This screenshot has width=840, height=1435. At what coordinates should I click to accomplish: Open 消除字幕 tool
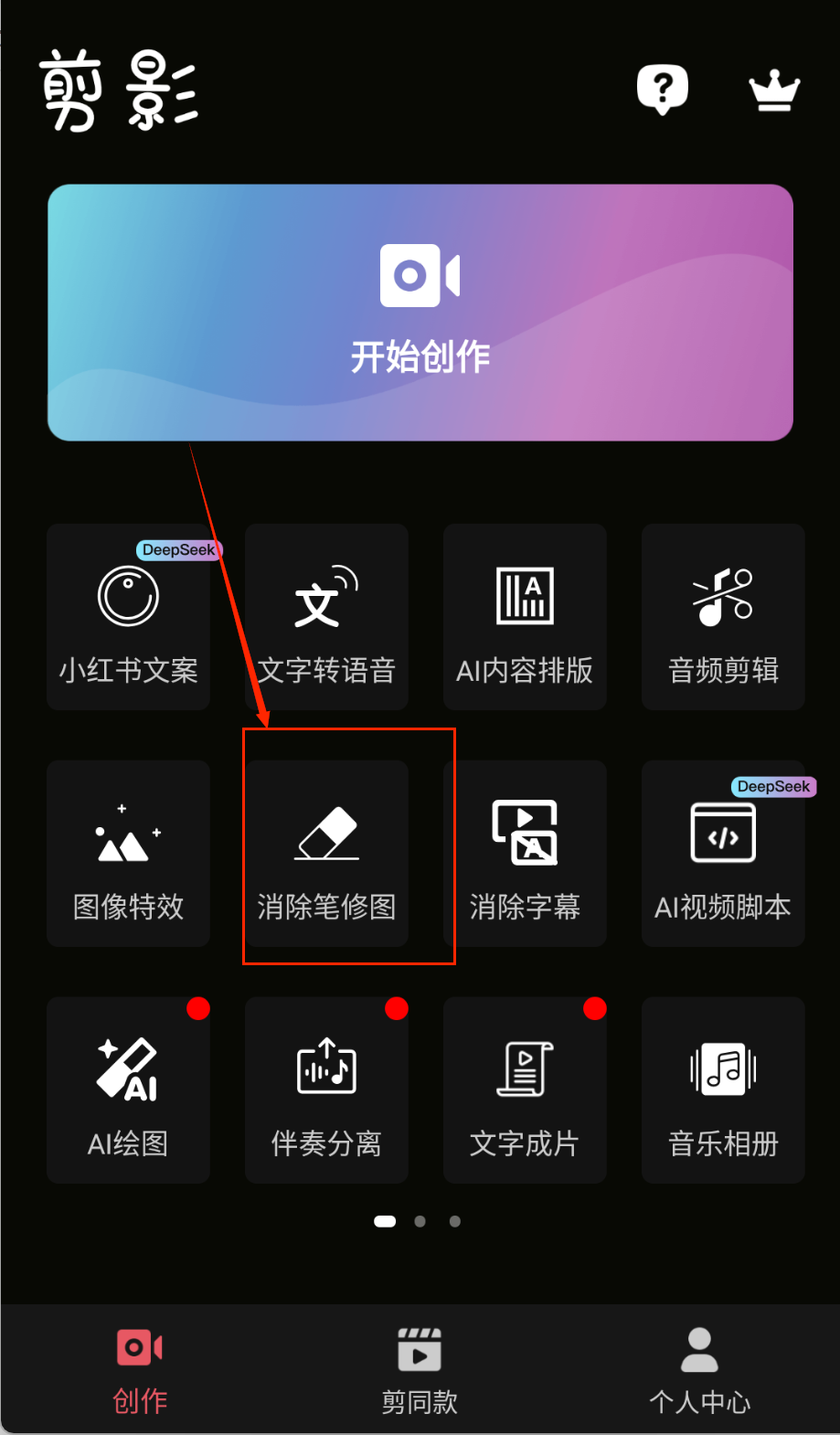(525, 854)
